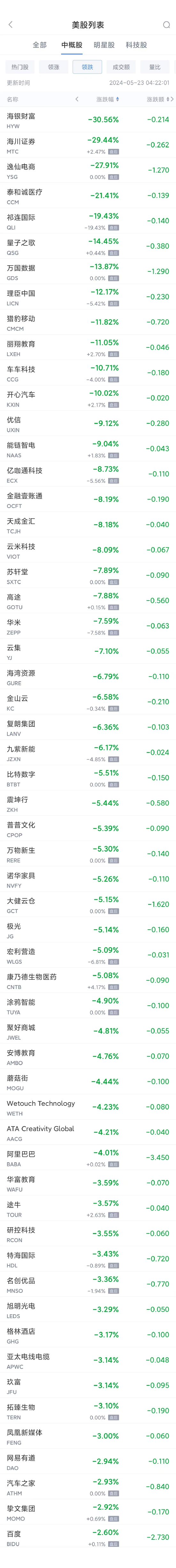Open the 名创优品 MNSO stock row
Image resolution: width=176 pixels, height=1568 pixels.
point(88,1284)
